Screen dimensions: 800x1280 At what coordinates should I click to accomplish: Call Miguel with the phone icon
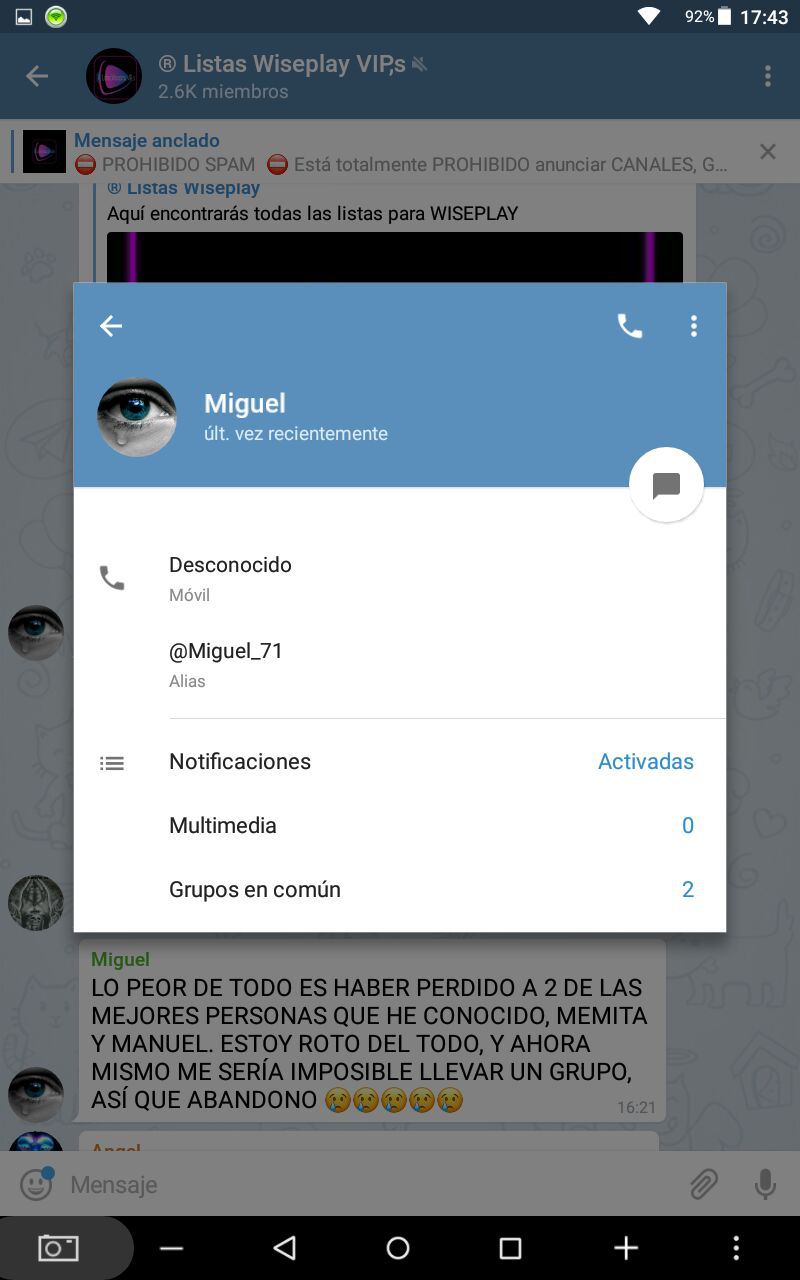pos(630,326)
